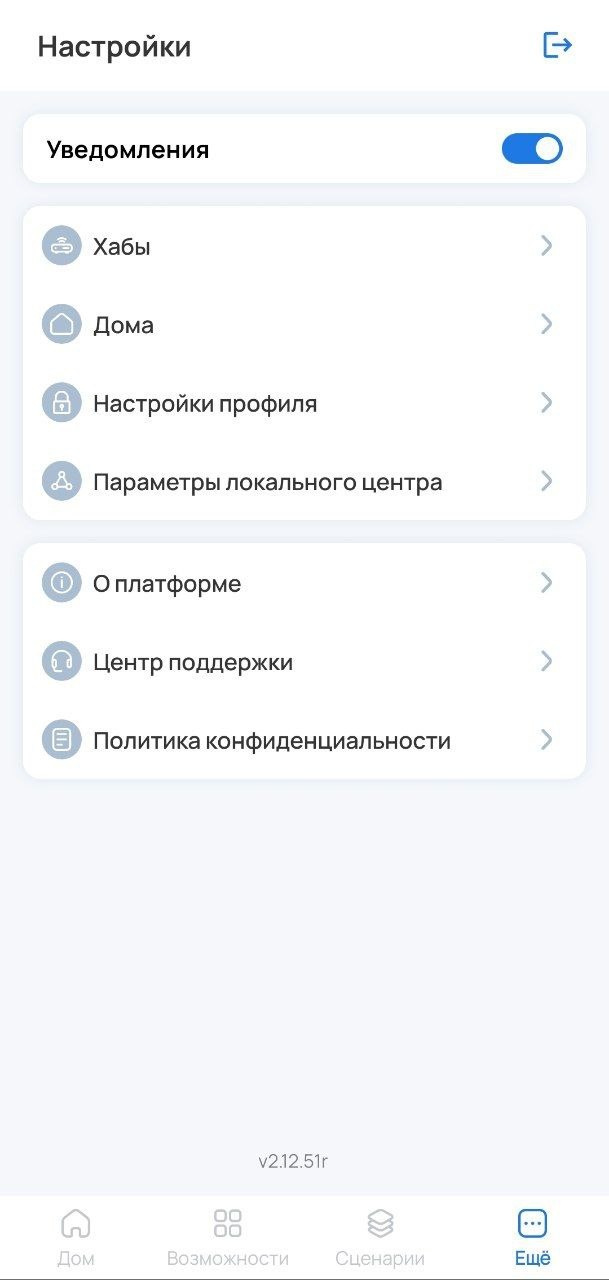Tap the logout icon in the header
This screenshot has width=609, height=1280.
[x=557, y=45]
